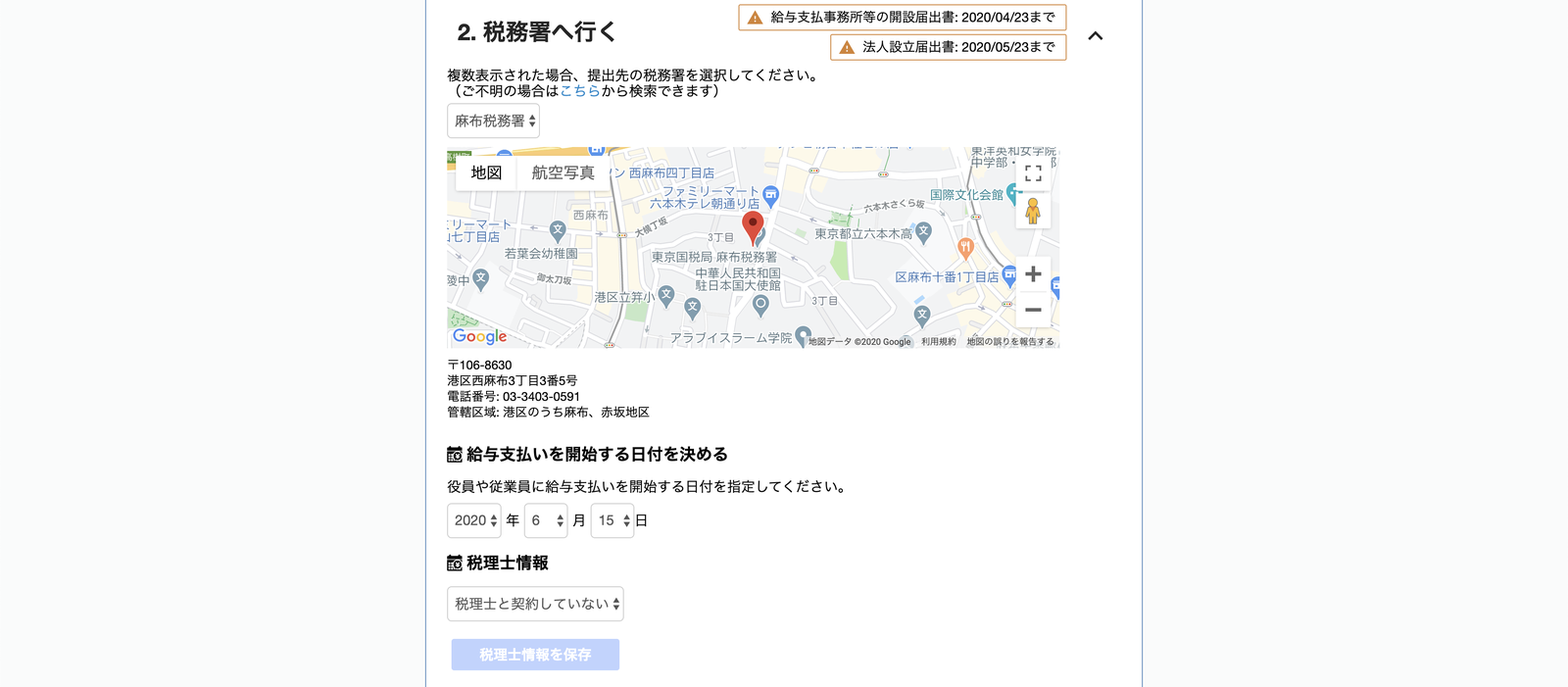Screen dimensions: 1568x687
Task: Open the 税理士と契約していない dropdown
Action: click(x=535, y=604)
